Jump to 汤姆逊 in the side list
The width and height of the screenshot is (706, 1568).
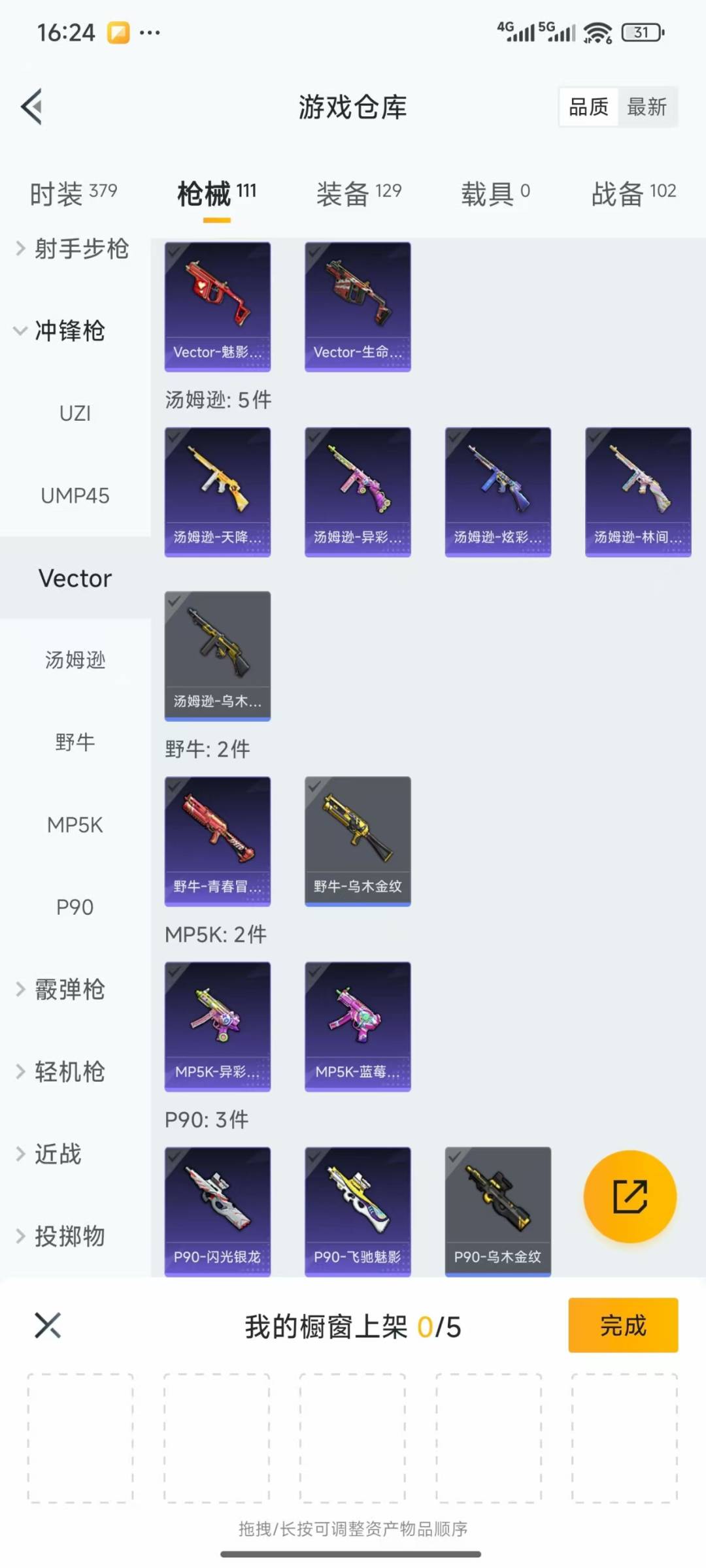(75, 660)
